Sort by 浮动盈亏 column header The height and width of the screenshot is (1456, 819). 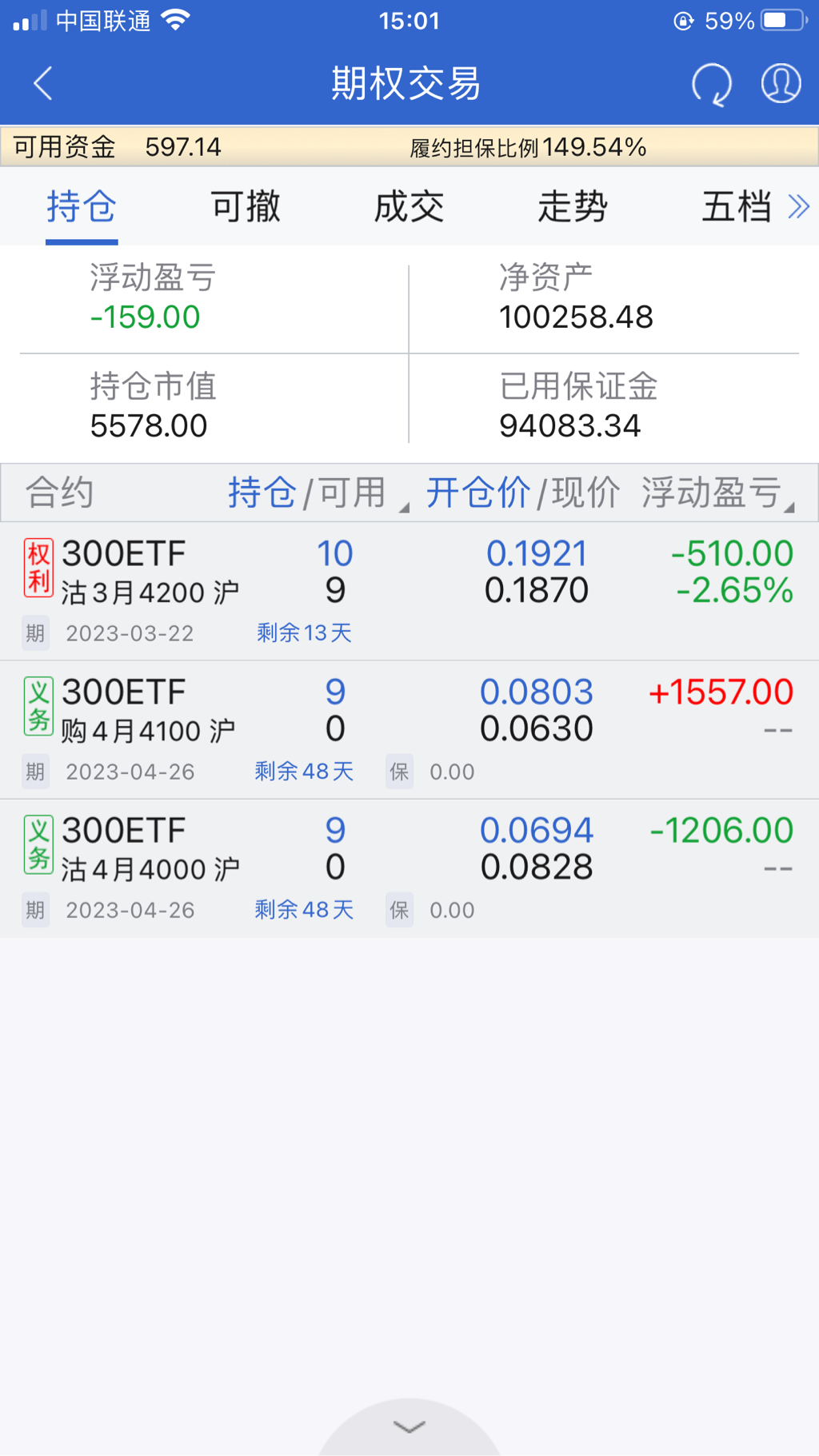713,493
